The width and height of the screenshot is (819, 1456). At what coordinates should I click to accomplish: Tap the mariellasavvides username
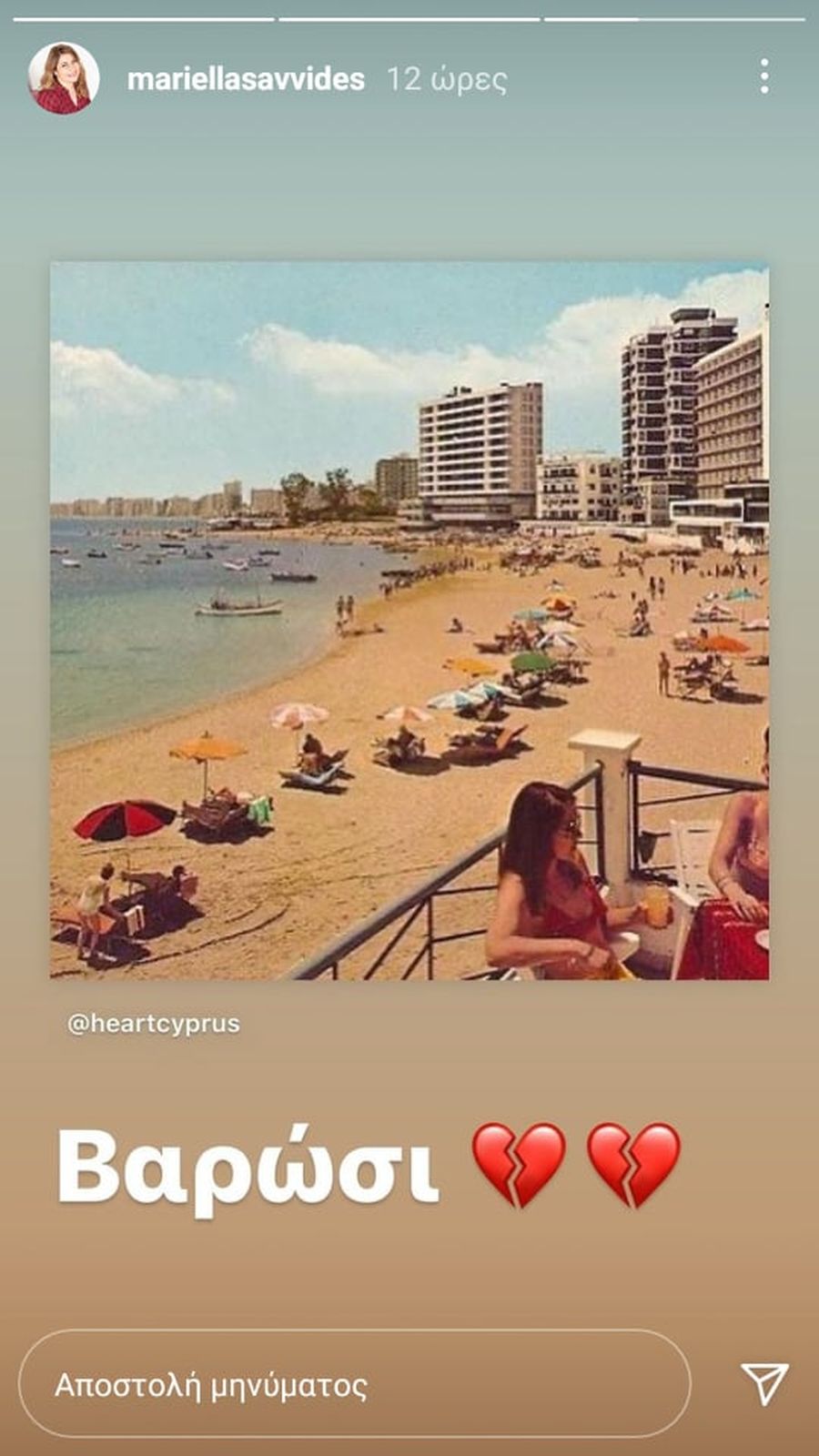pyautogui.click(x=246, y=79)
